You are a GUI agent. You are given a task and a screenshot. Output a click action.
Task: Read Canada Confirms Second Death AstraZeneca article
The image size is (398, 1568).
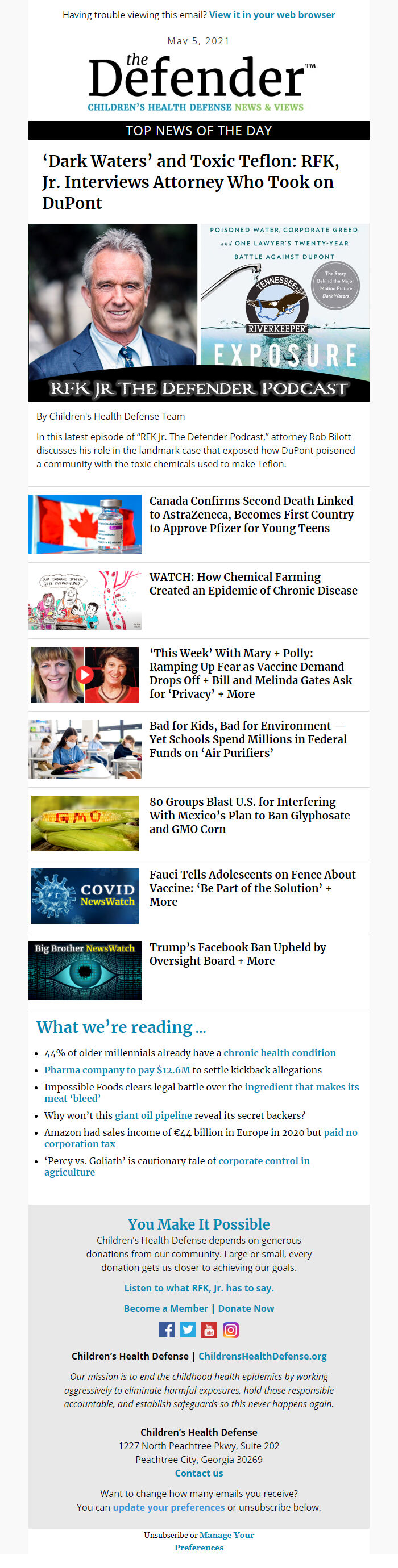[x=251, y=514]
